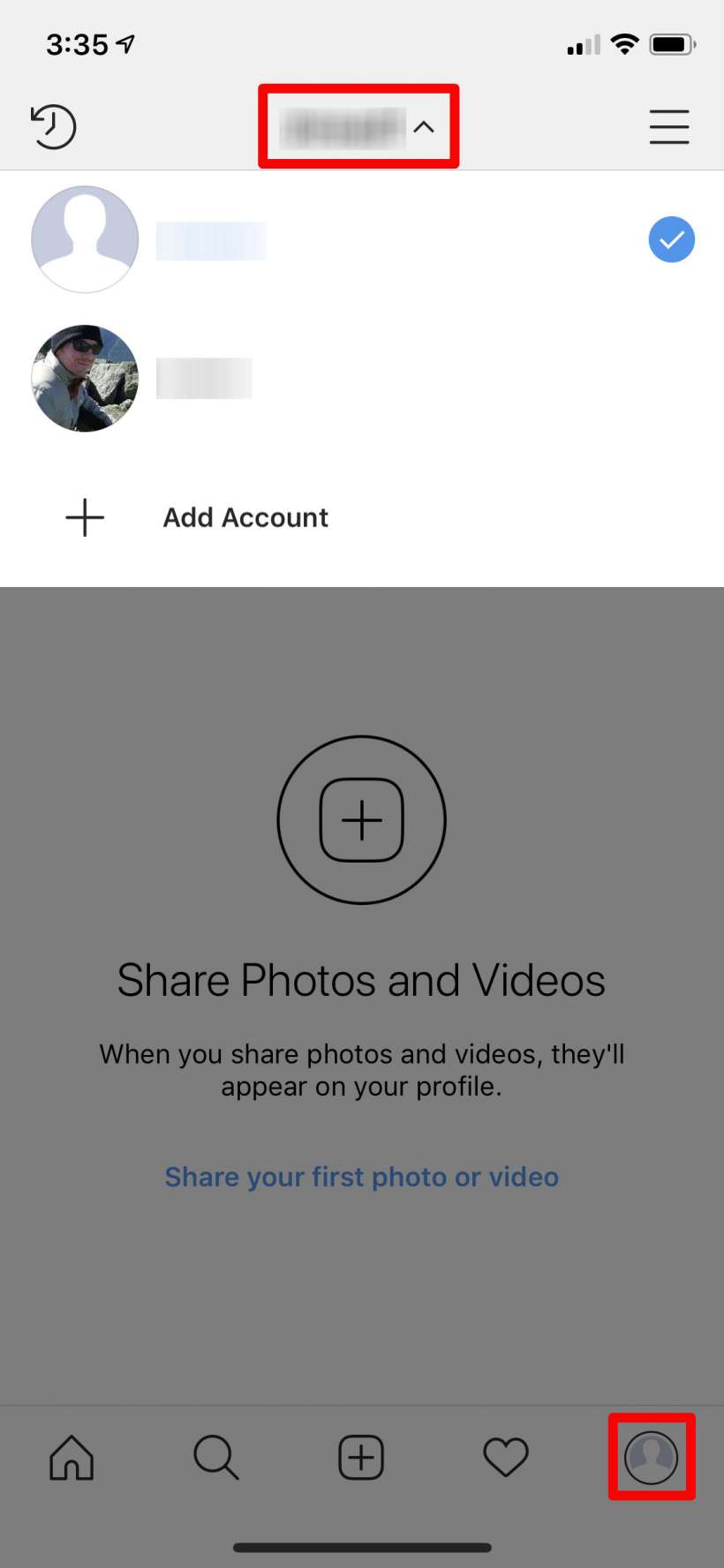Open the Share your first photo or video link
The image size is (724, 1568).
(x=361, y=1177)
